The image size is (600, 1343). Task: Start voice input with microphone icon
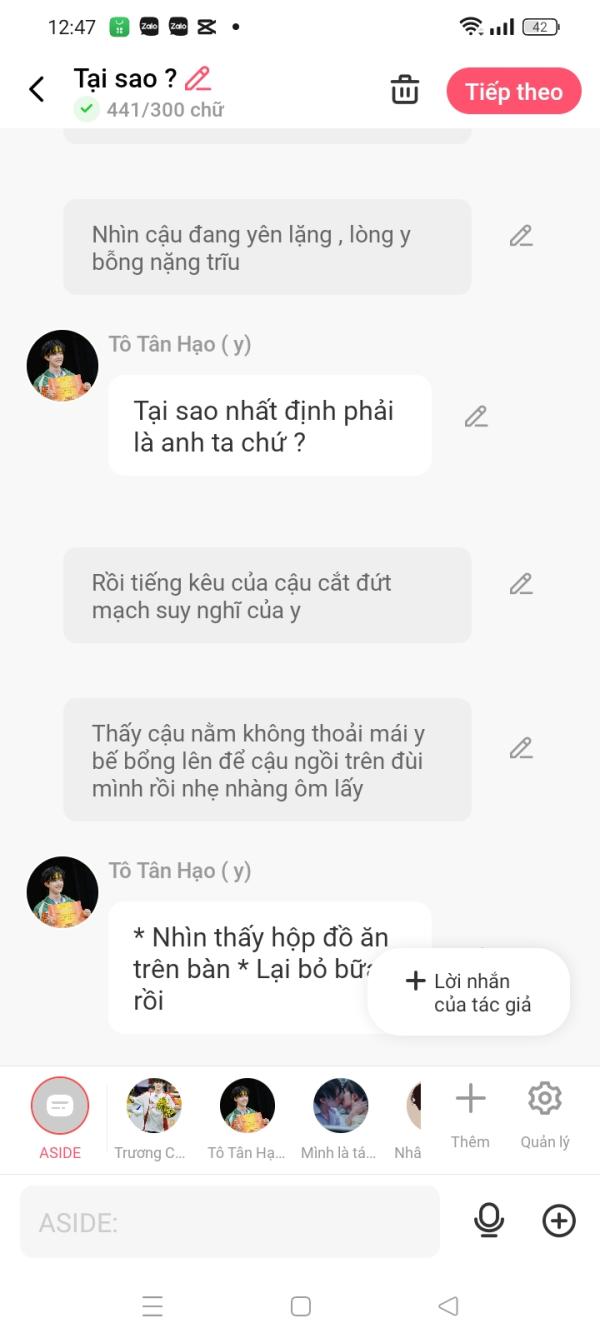tap(489, 1220)
